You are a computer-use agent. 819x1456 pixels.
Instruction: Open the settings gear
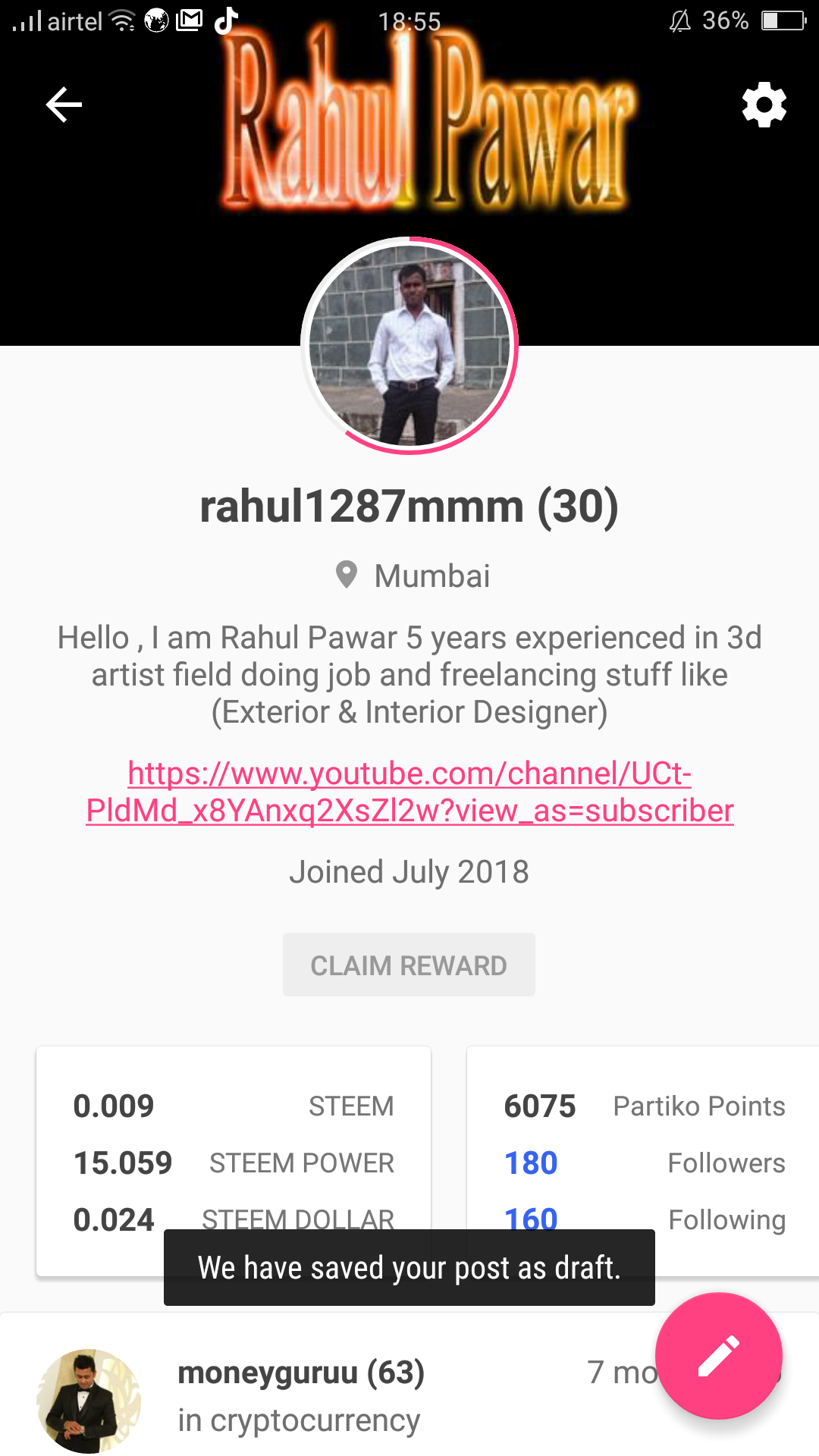[x=764, y=105]
